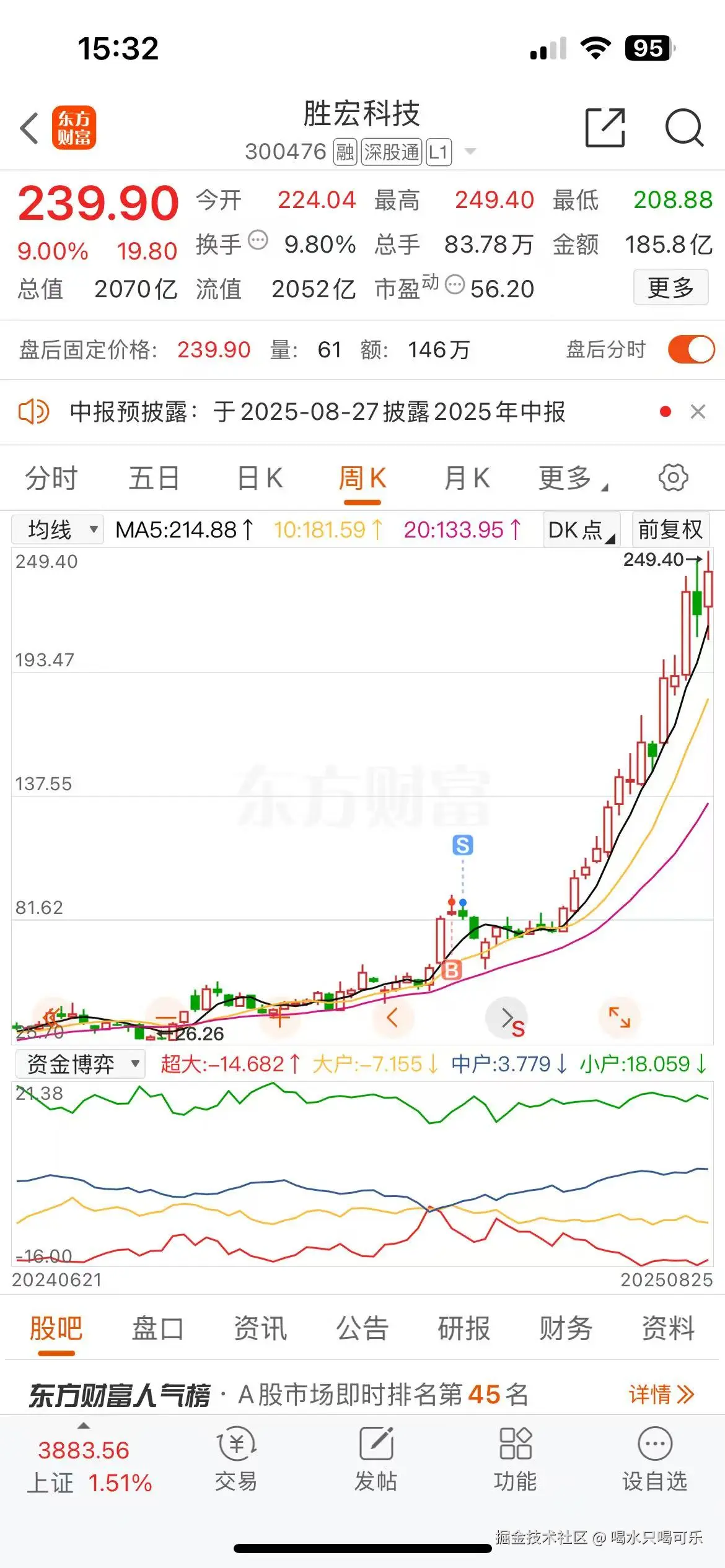
Task: Open the search magnifier icon
Action: coord(684,127)
